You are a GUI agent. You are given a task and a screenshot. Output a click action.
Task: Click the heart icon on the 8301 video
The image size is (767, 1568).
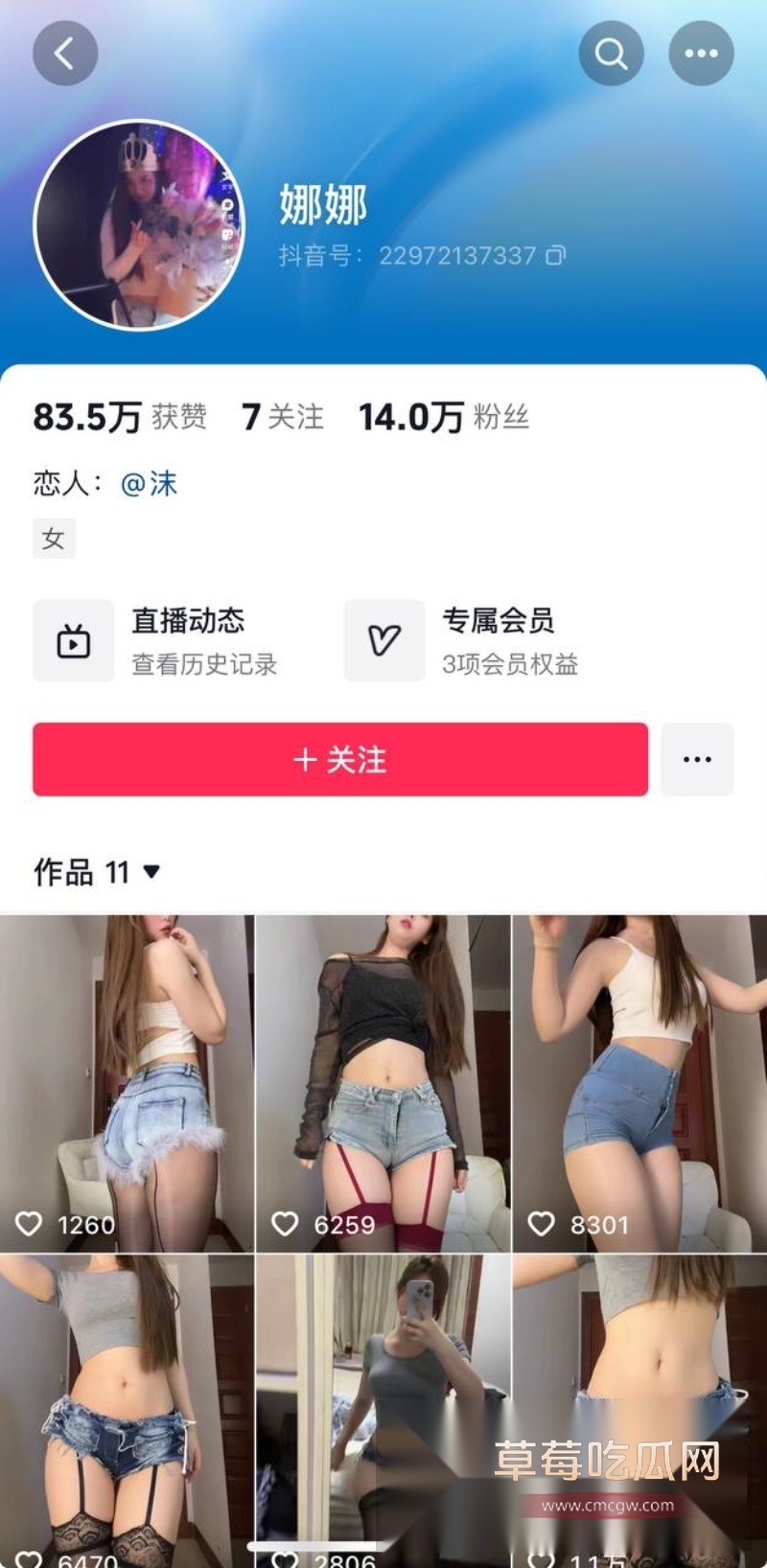[x=541, y=1224]
